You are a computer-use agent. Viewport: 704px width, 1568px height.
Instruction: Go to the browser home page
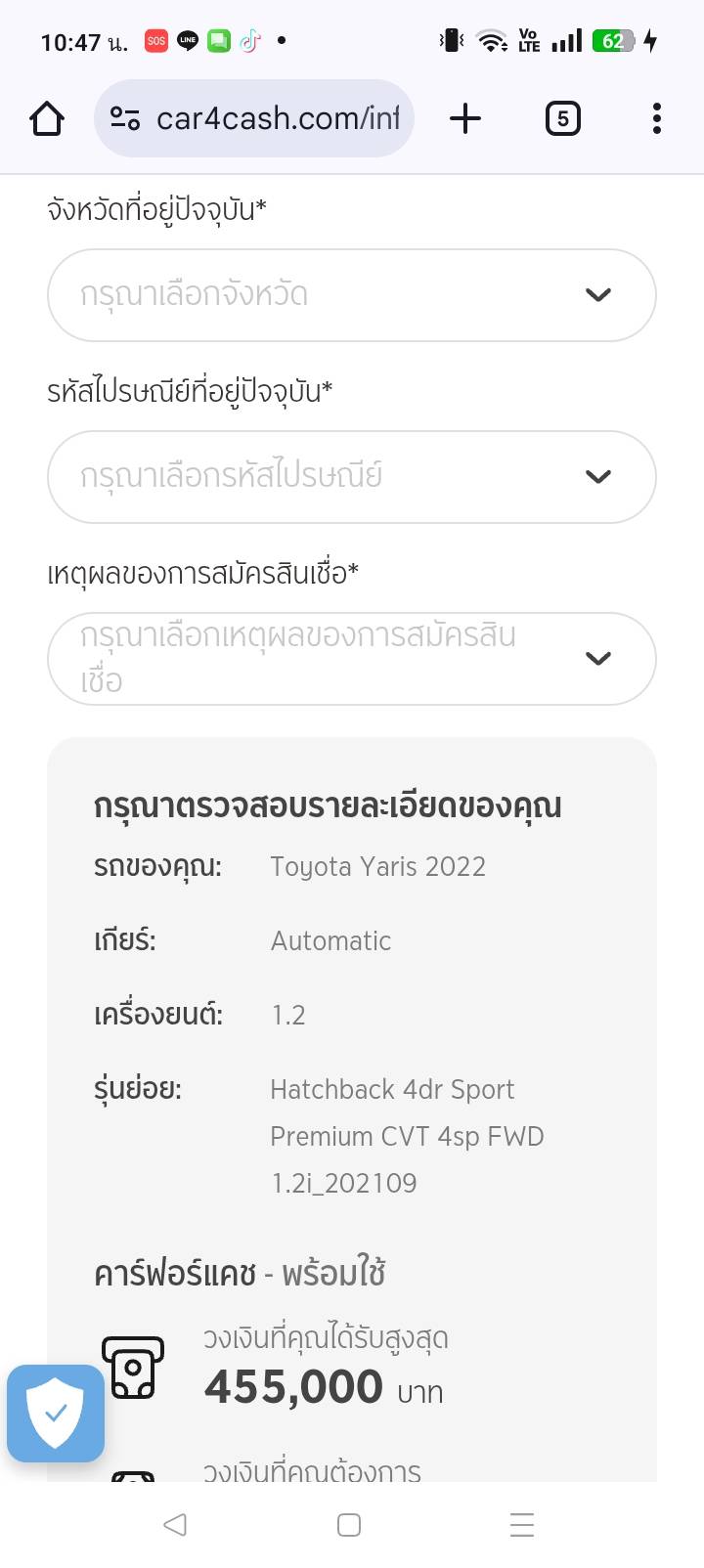(47, 119)
